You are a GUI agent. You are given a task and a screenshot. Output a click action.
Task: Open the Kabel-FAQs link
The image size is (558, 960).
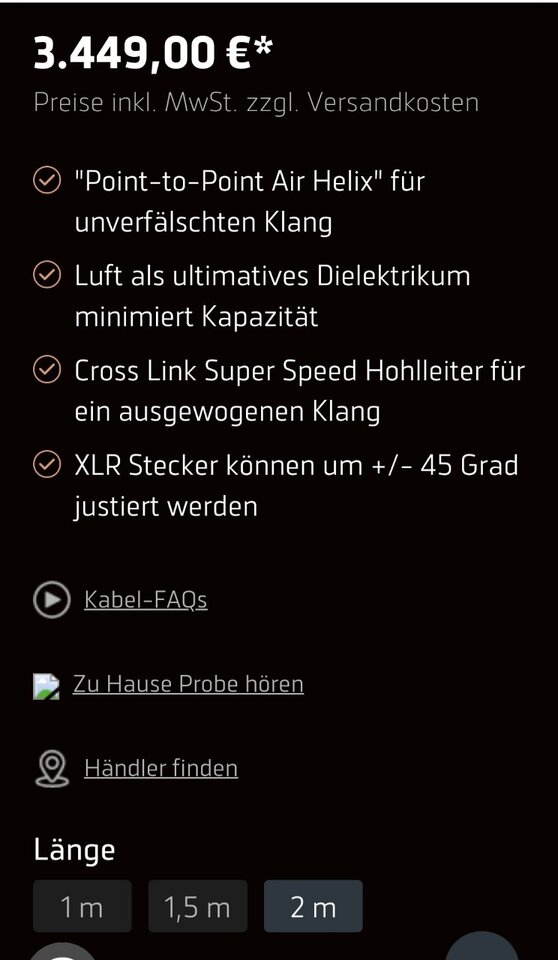(145, 599)
